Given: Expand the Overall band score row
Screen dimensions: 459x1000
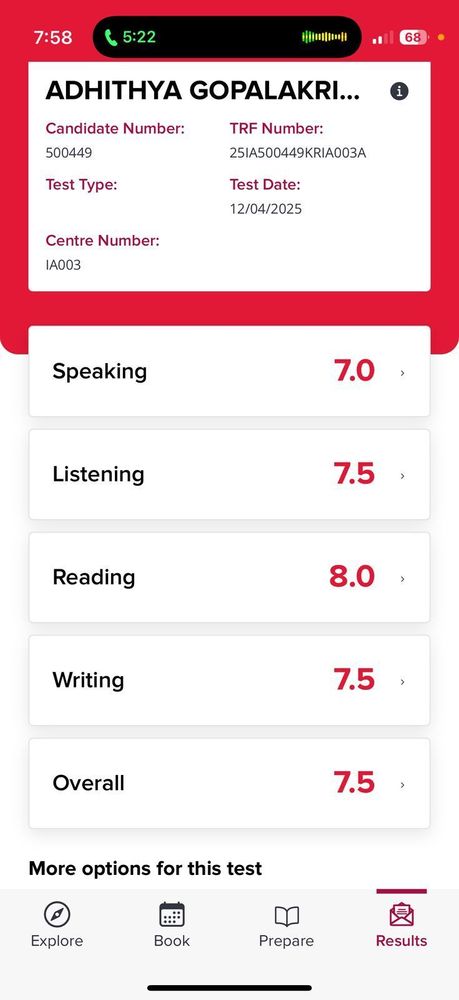Looking at the screenshot, I should click(230, 783).
